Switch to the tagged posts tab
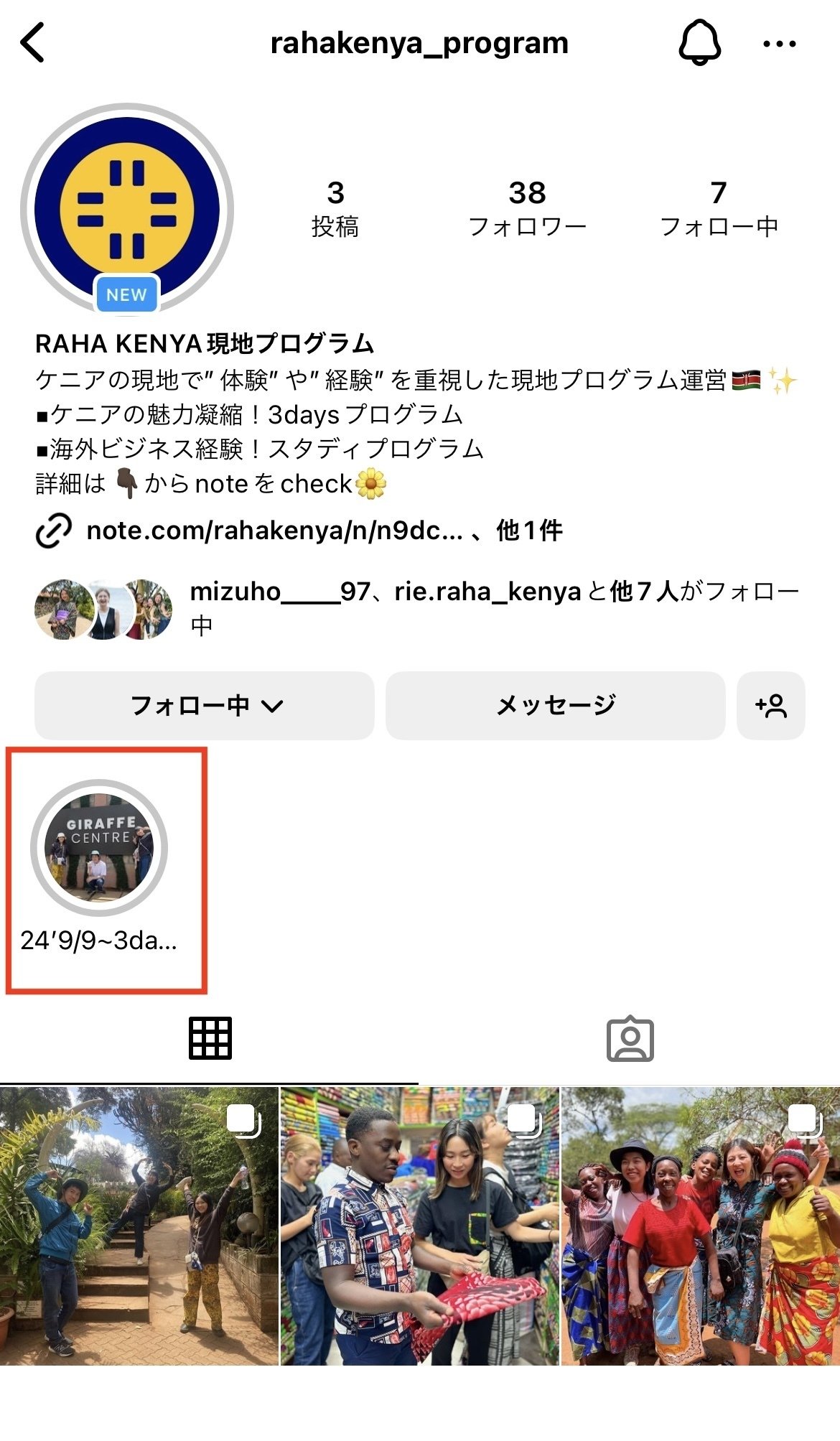The width and height of the screenshot is (840, 1441). [630, 1040]
